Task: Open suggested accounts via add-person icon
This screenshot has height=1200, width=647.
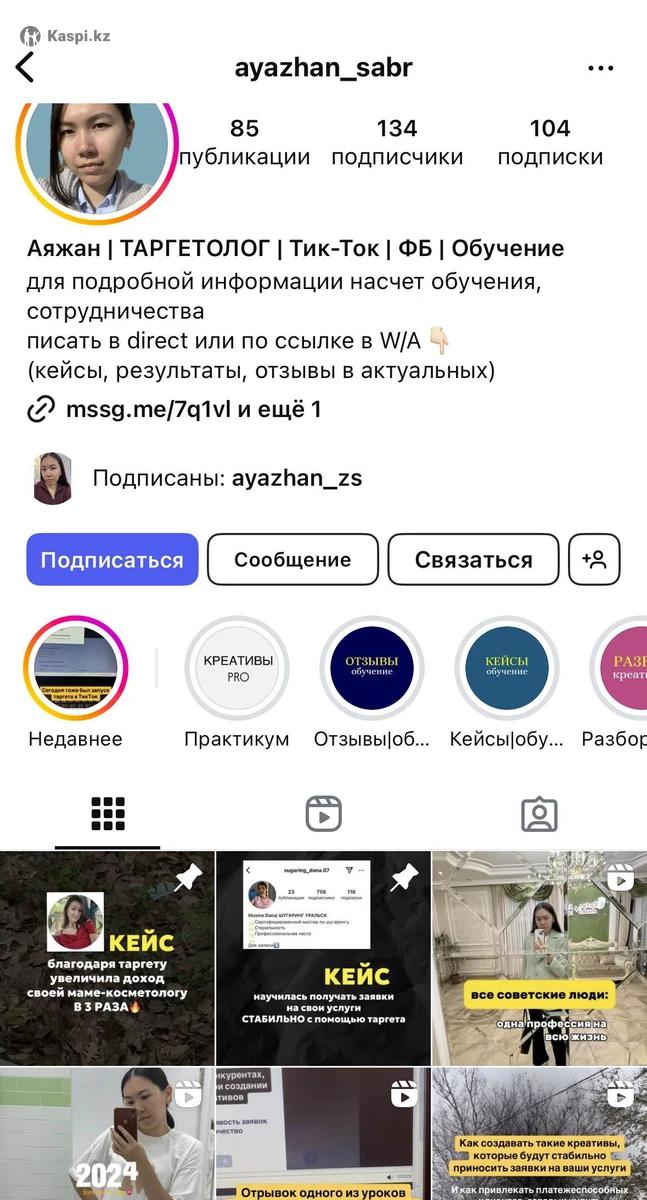Action: pos(594,560)
